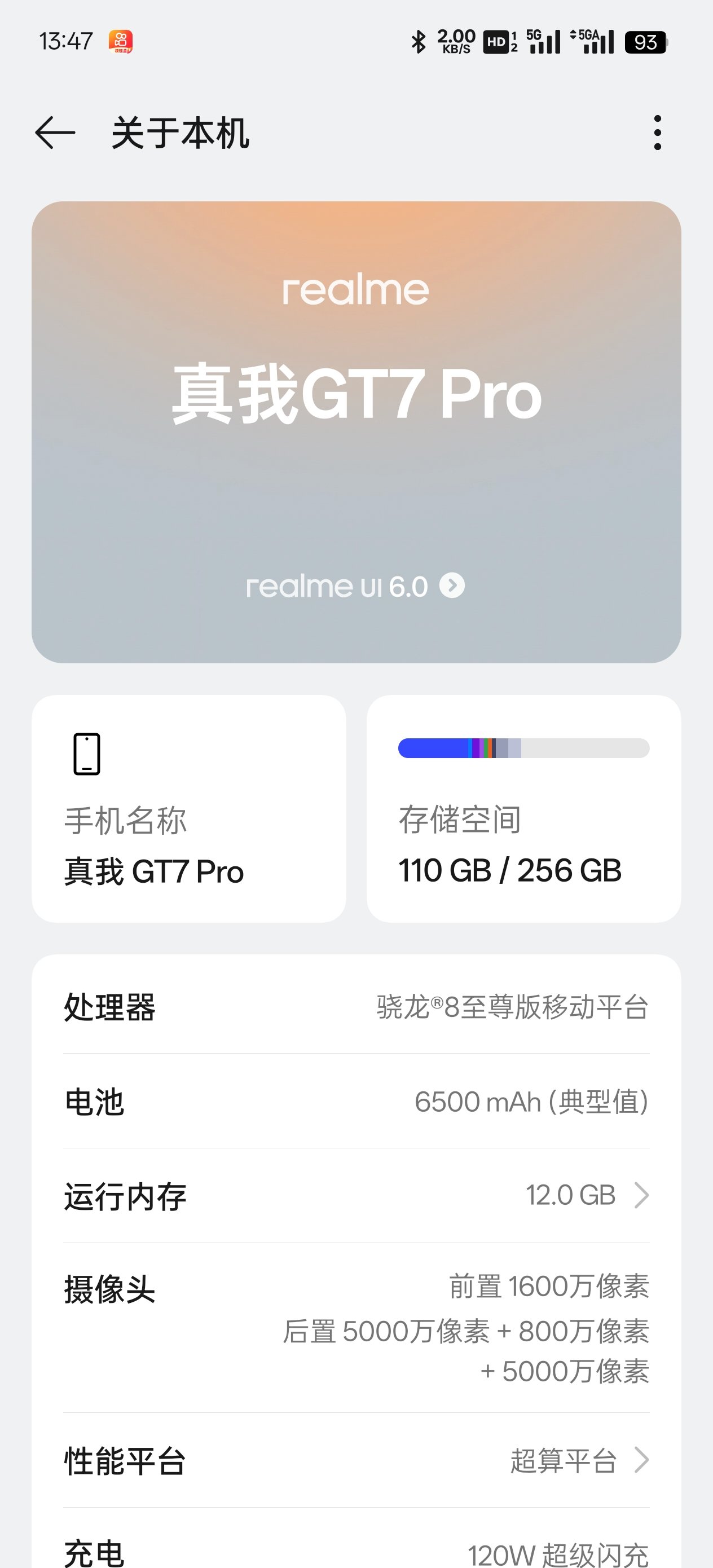
Task: Open the 手机名称 card
Action: click(189, 809)
